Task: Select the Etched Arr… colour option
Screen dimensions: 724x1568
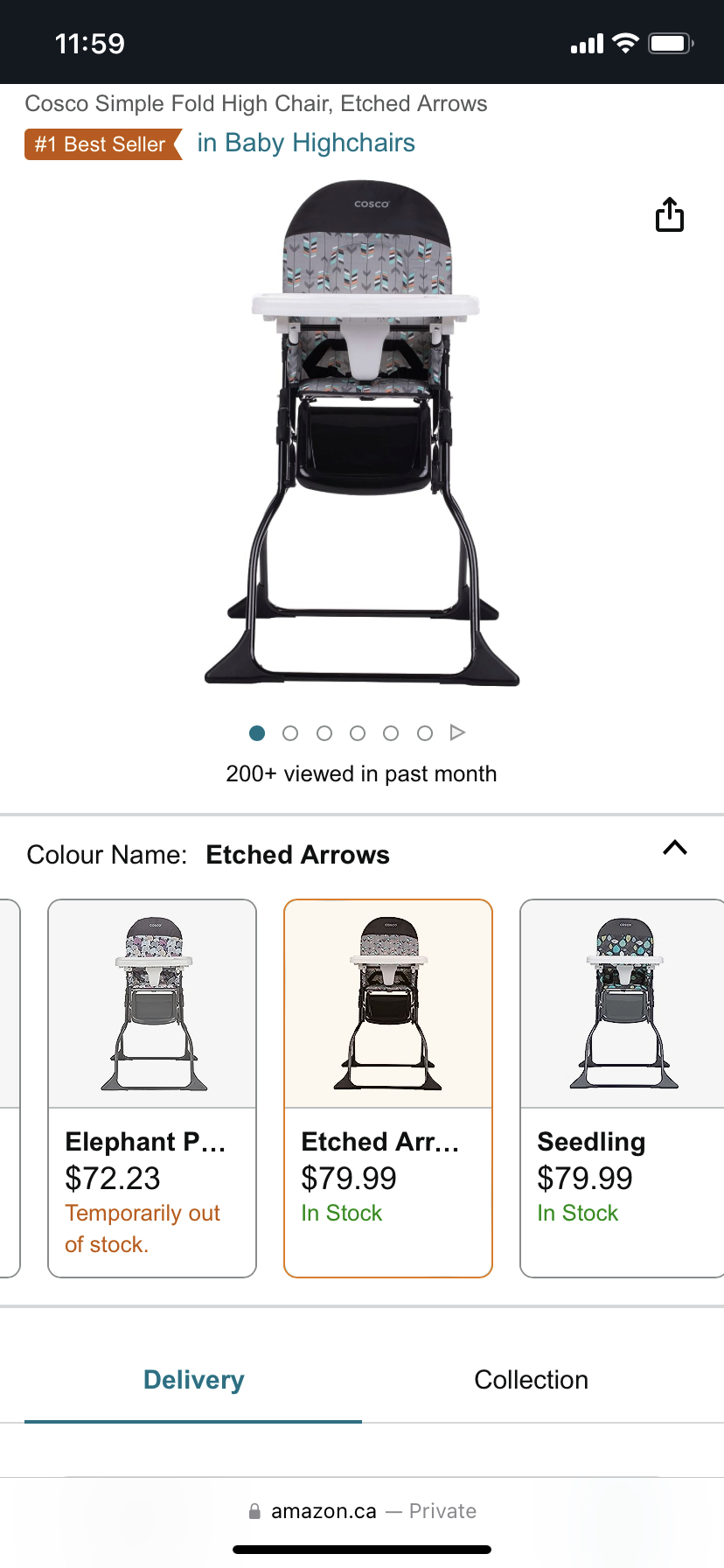Action: (x=388, y=1088)
